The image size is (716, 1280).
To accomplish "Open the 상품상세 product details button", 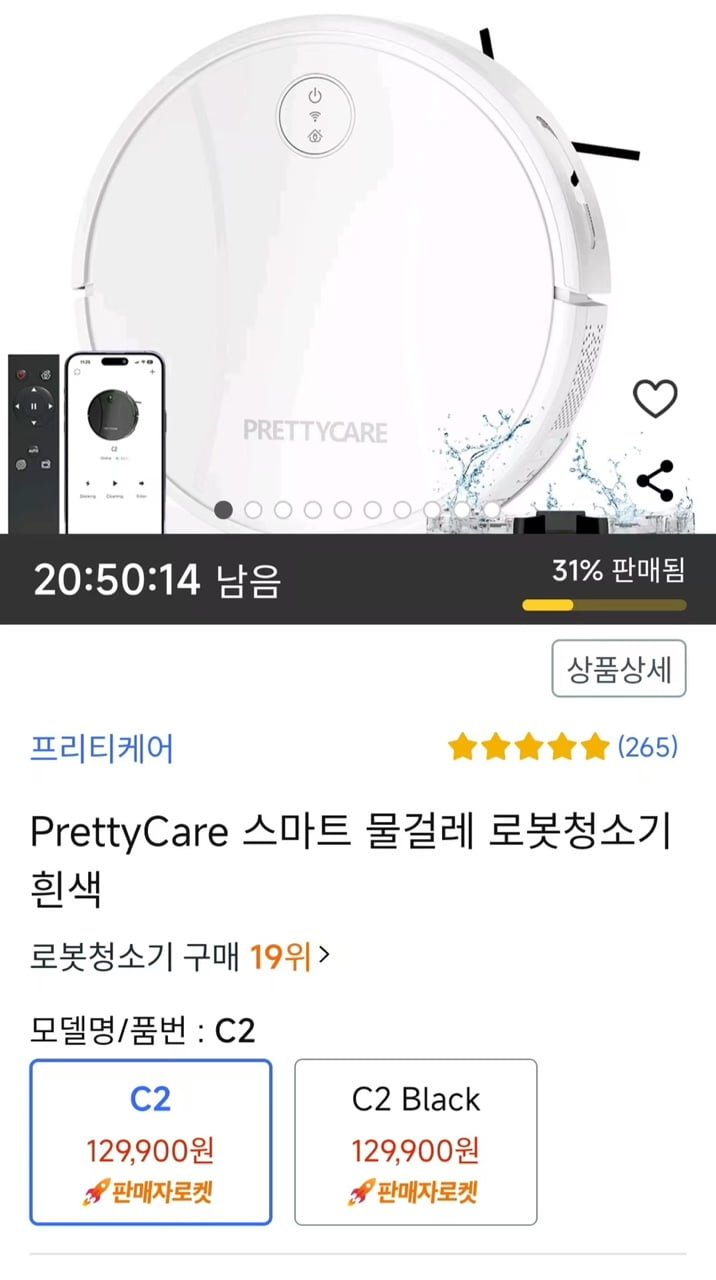I will click(x=619, y=668).
